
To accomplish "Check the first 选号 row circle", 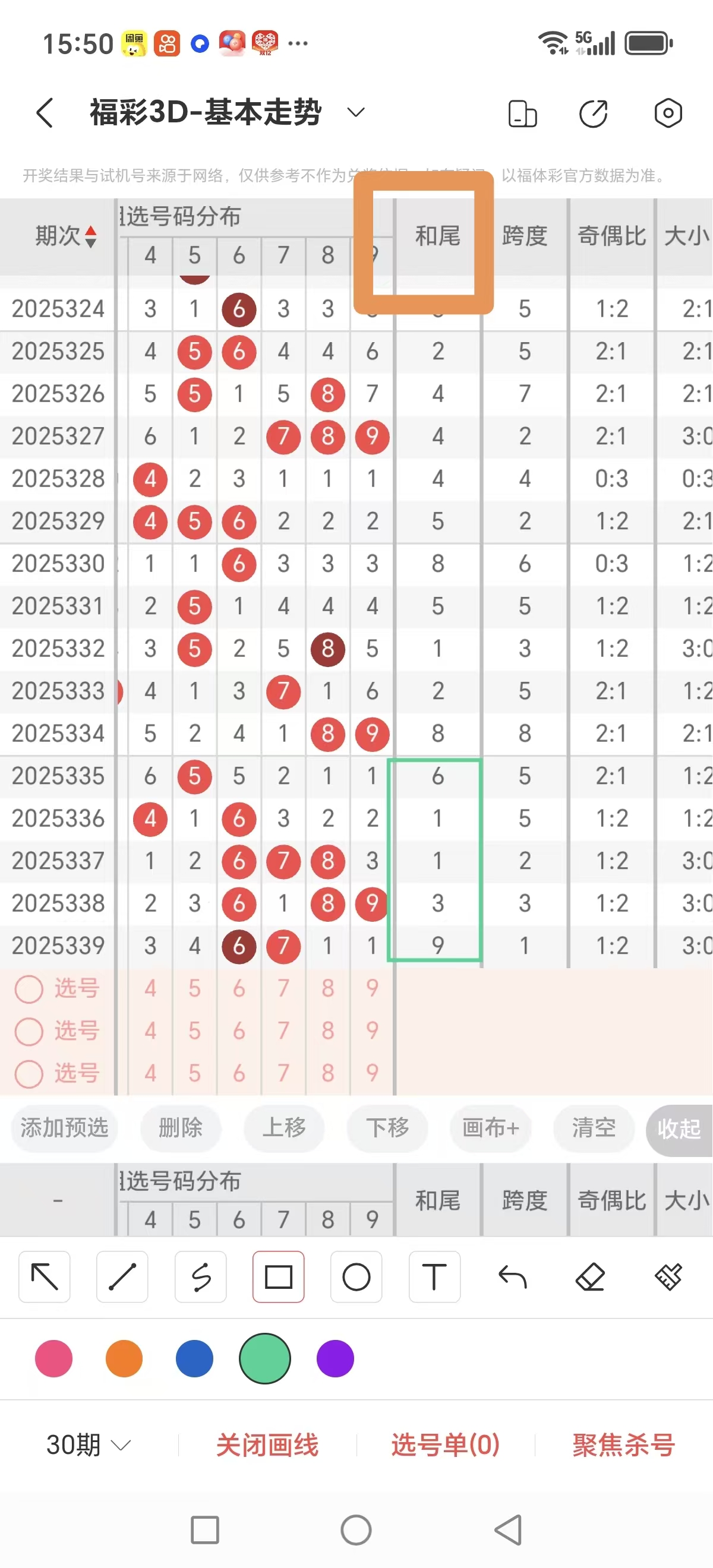I will [x=29, y=988].
